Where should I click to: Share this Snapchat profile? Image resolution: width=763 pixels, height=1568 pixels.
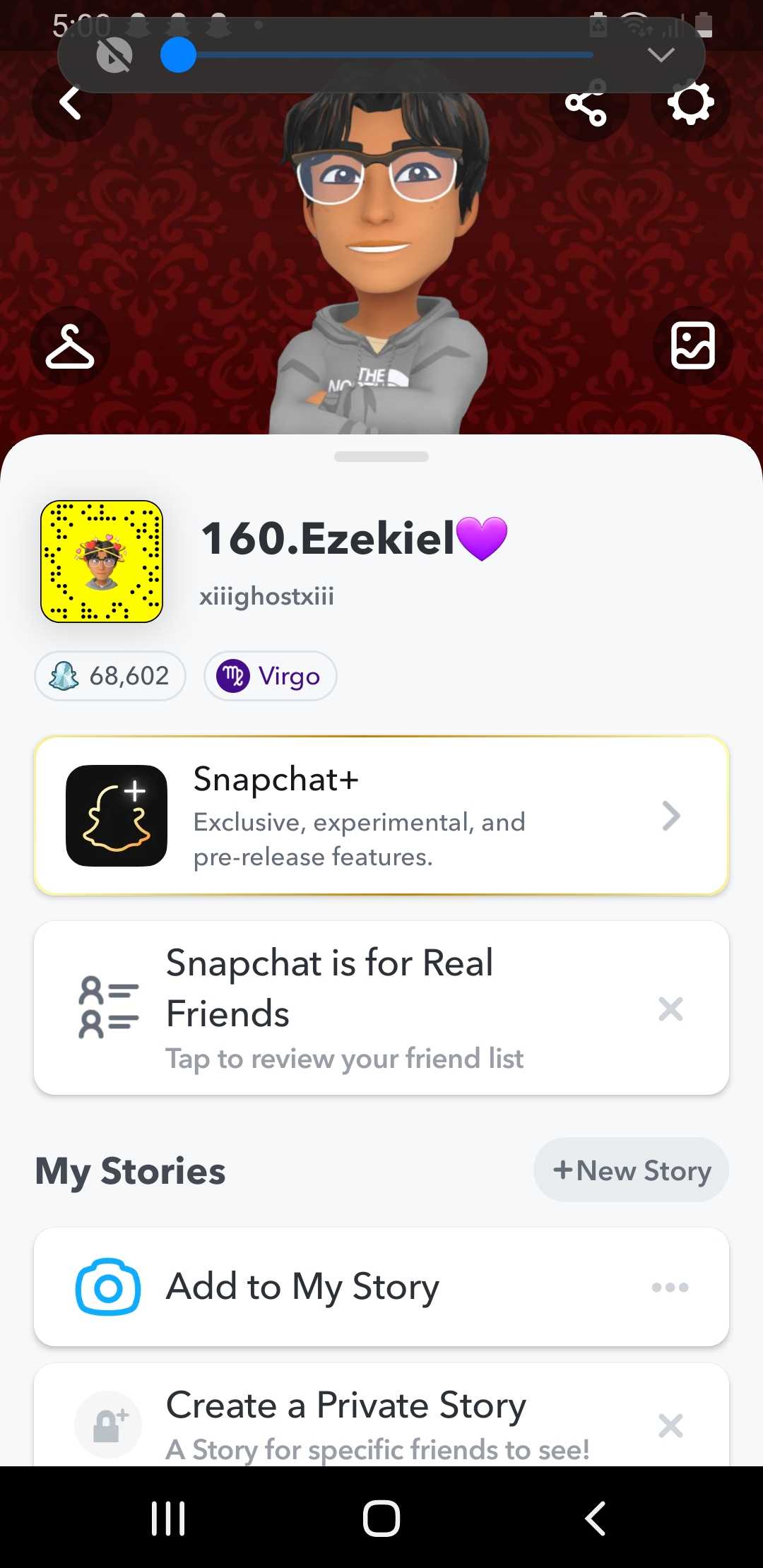587,105
